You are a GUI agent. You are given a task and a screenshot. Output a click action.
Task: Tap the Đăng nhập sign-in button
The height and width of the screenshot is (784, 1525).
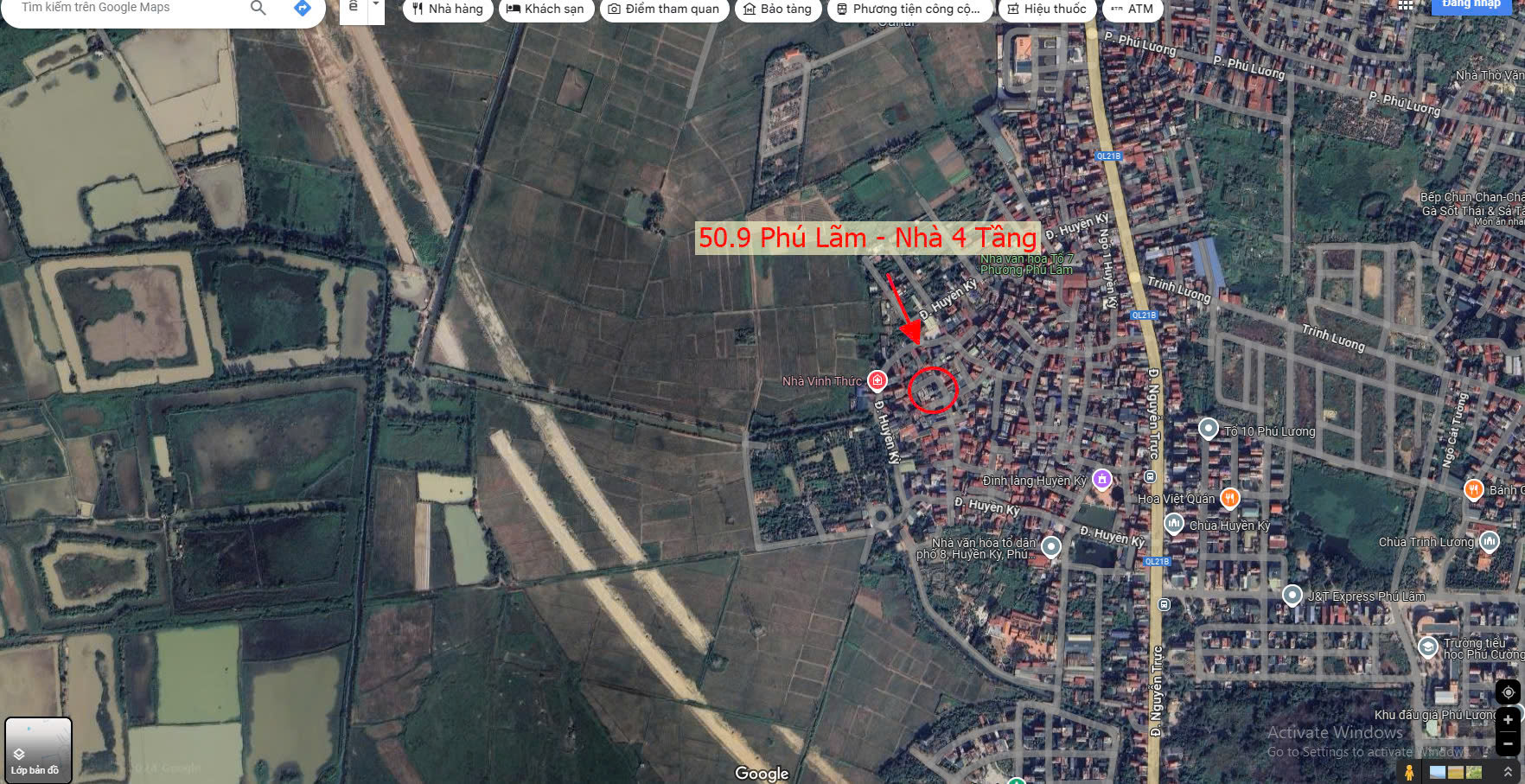pos(1471,4)
